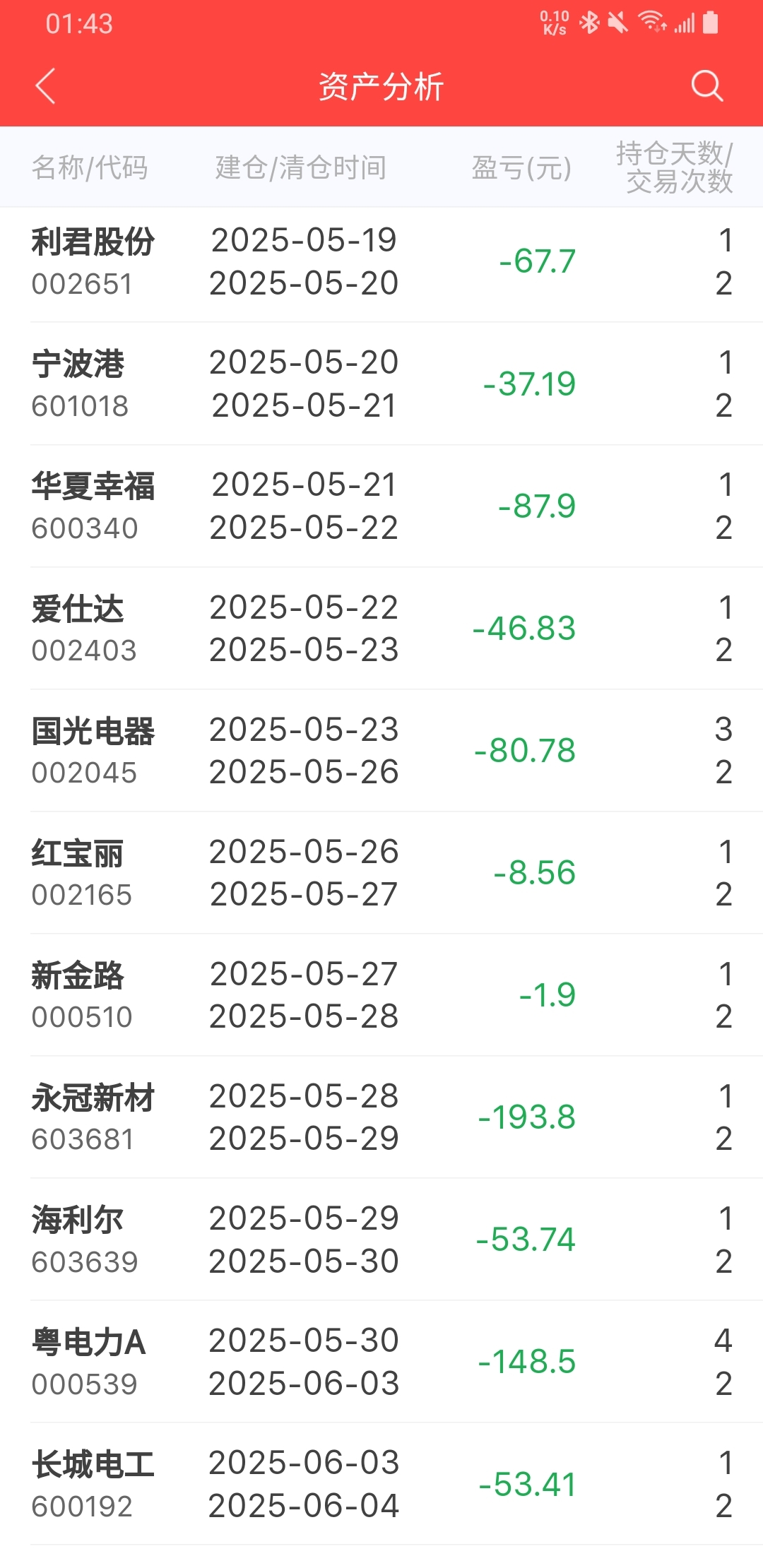Go back using the top-left arrow
Viewport: 763px width, 1568px height.
[45, 86]
